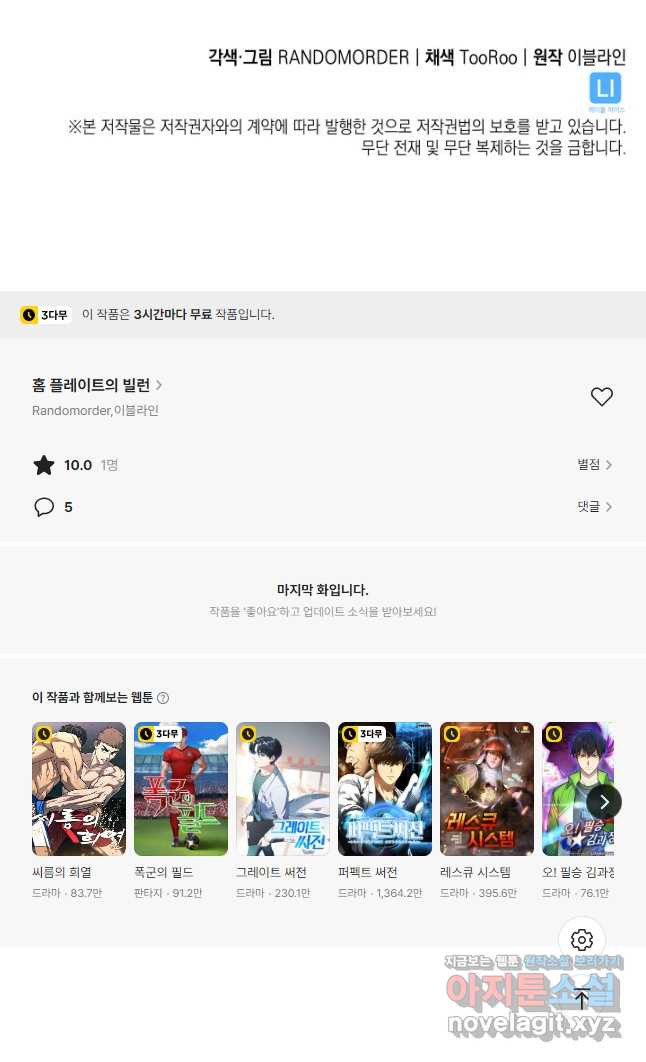Screen dimensions: 646x1062
Task: Show next recommended webtoons with arrow
Action: [603, 801]
